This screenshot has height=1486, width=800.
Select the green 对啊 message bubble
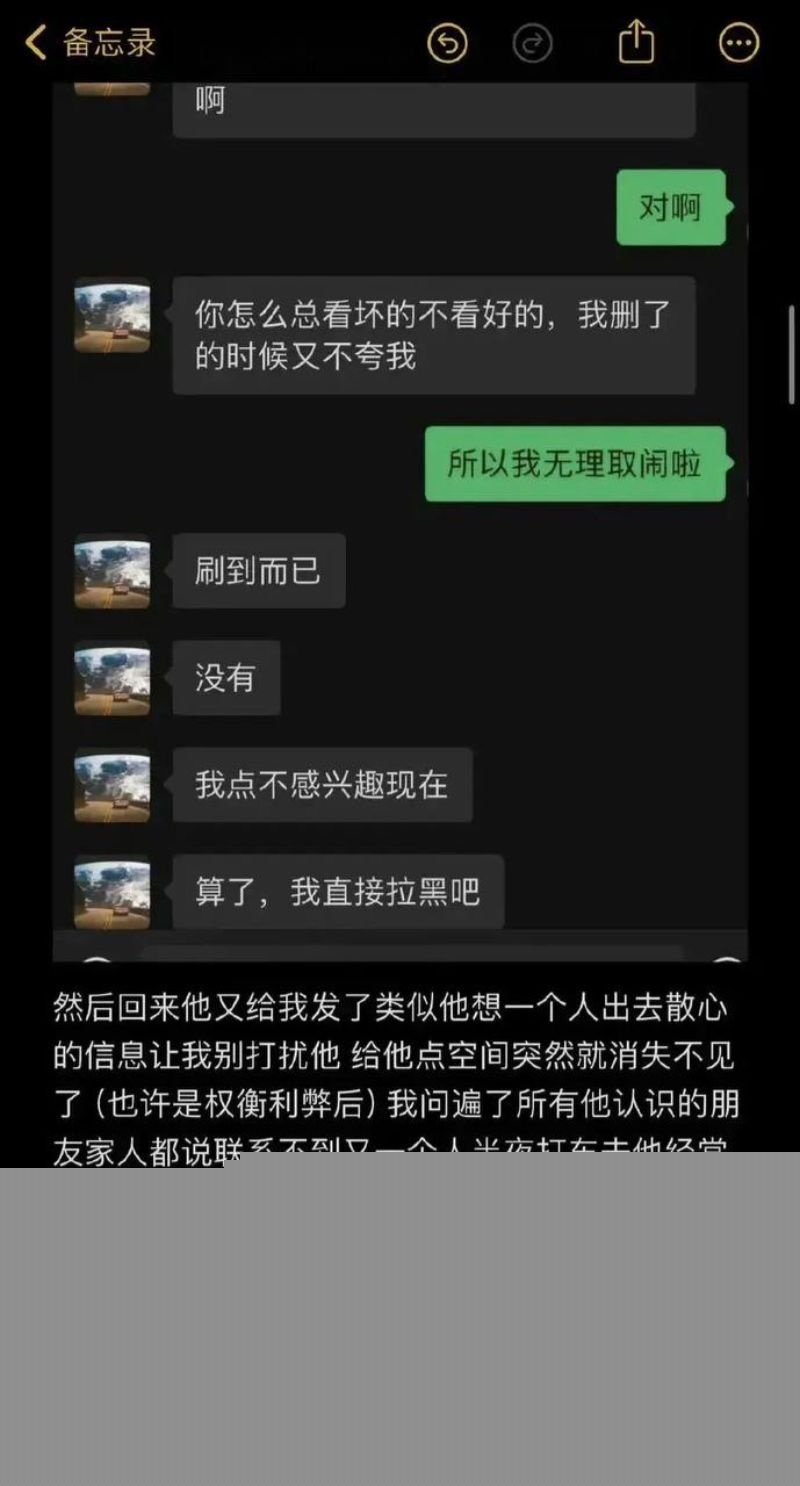coord(670,209)
